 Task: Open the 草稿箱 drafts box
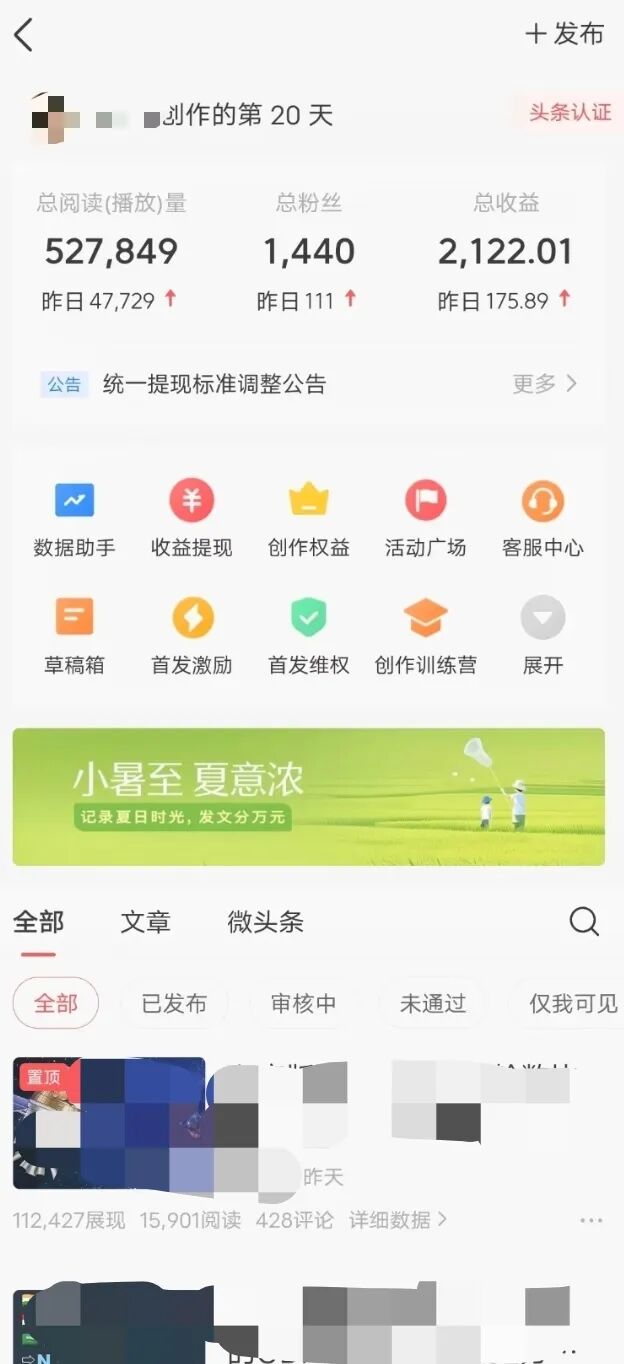tap(74, 635)
